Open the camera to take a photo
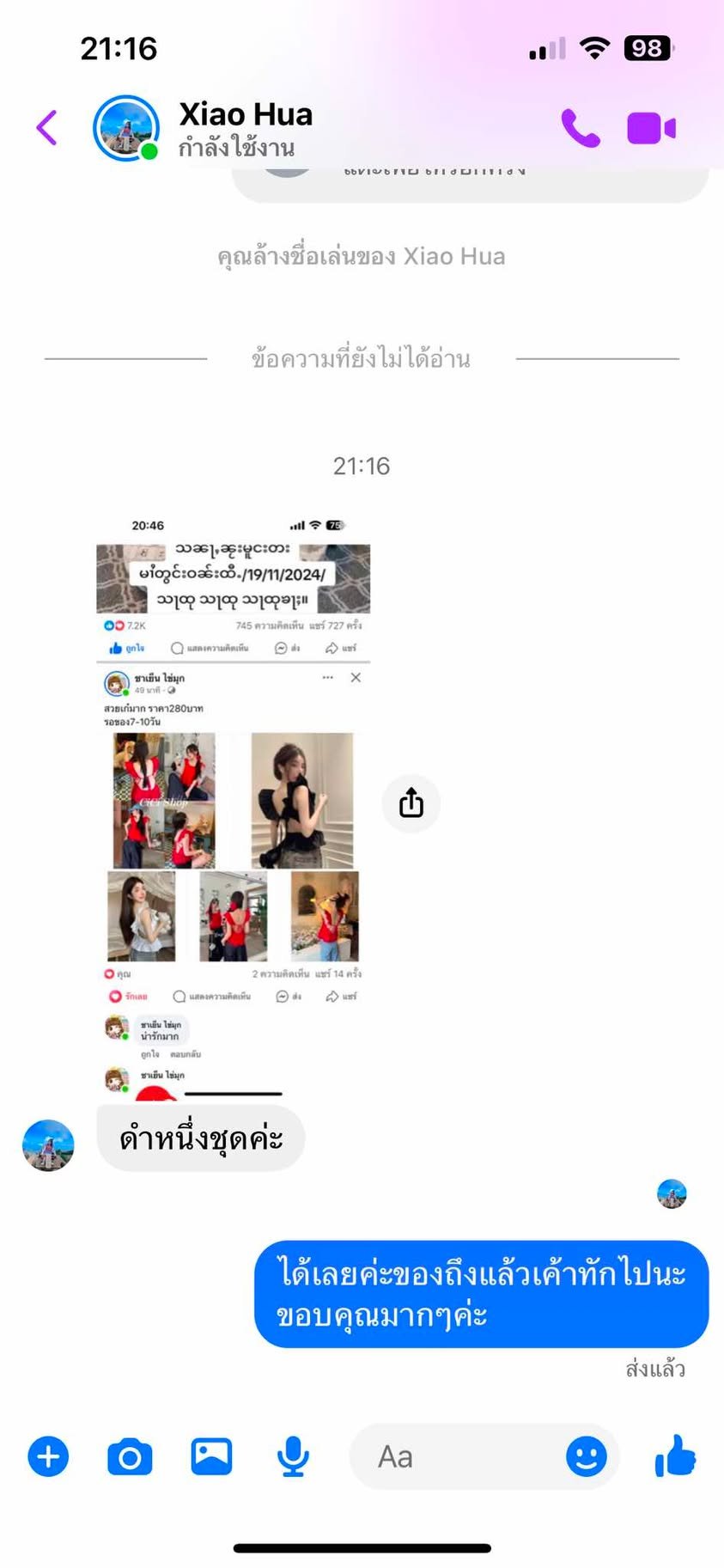 [x=130, y=1457]
